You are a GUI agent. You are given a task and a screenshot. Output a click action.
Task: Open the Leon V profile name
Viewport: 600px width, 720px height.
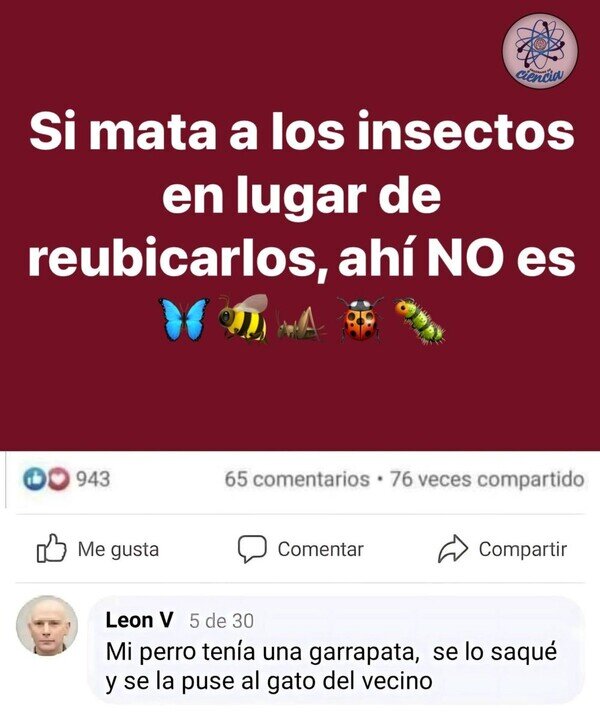[x=139, y=620]
